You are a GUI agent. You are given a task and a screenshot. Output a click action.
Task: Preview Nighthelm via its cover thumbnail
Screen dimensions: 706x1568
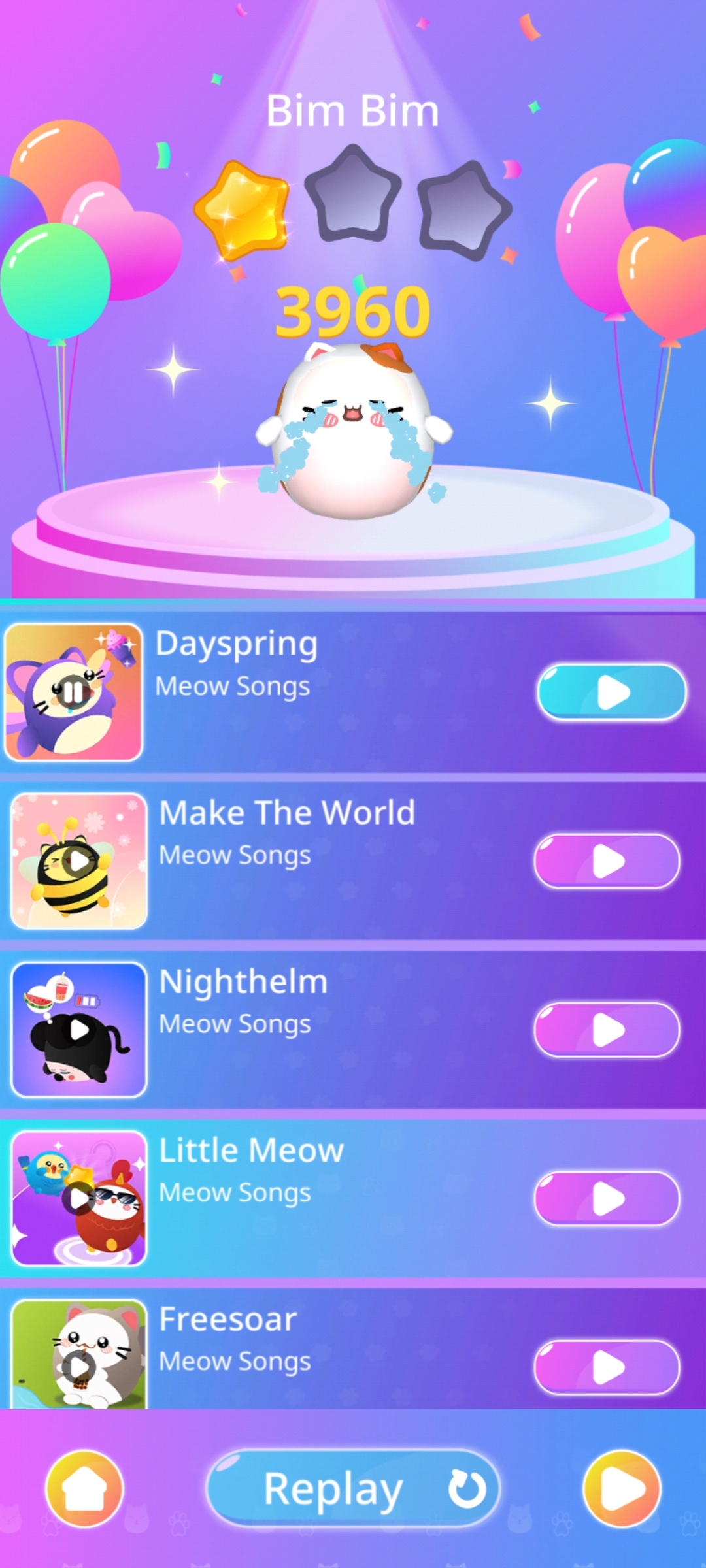click(79, 1030)
